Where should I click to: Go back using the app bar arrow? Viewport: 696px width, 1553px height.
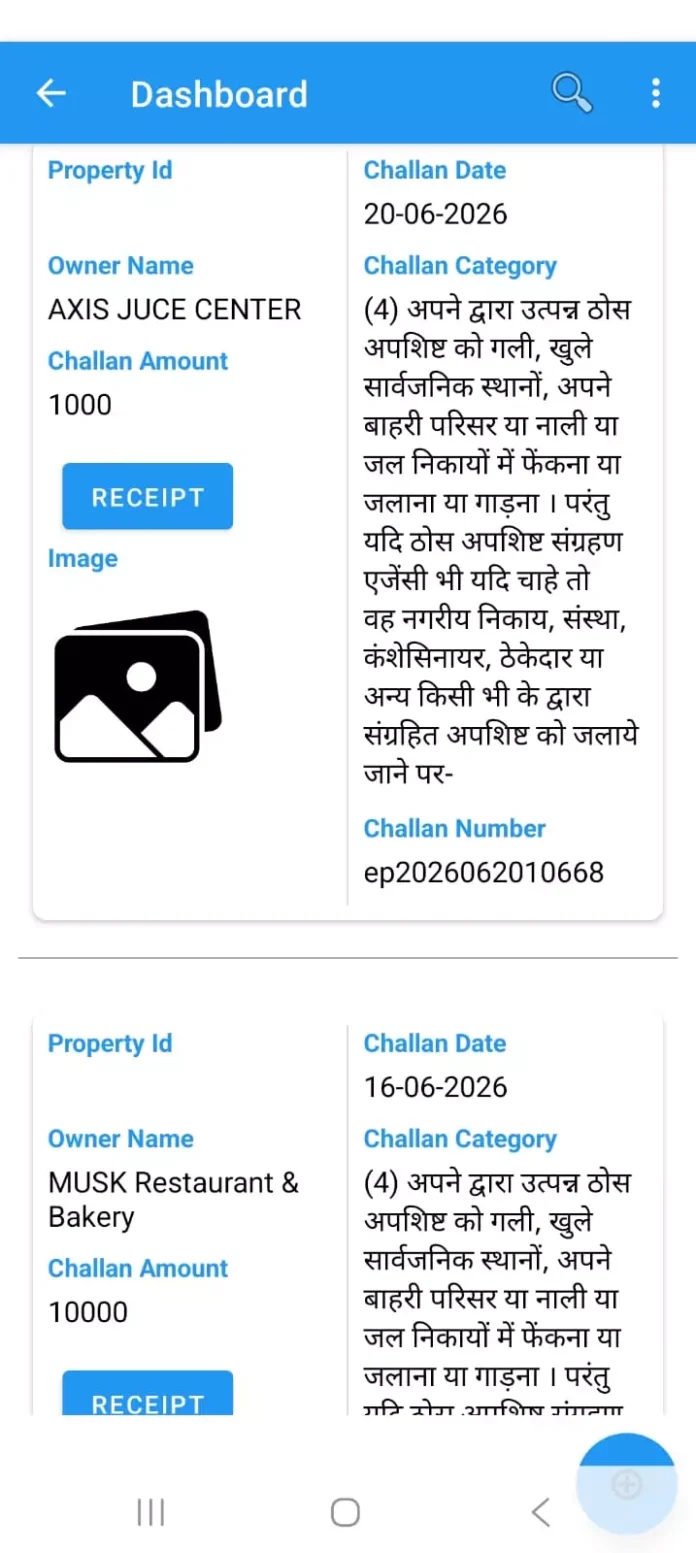click(x=51, y=93)
